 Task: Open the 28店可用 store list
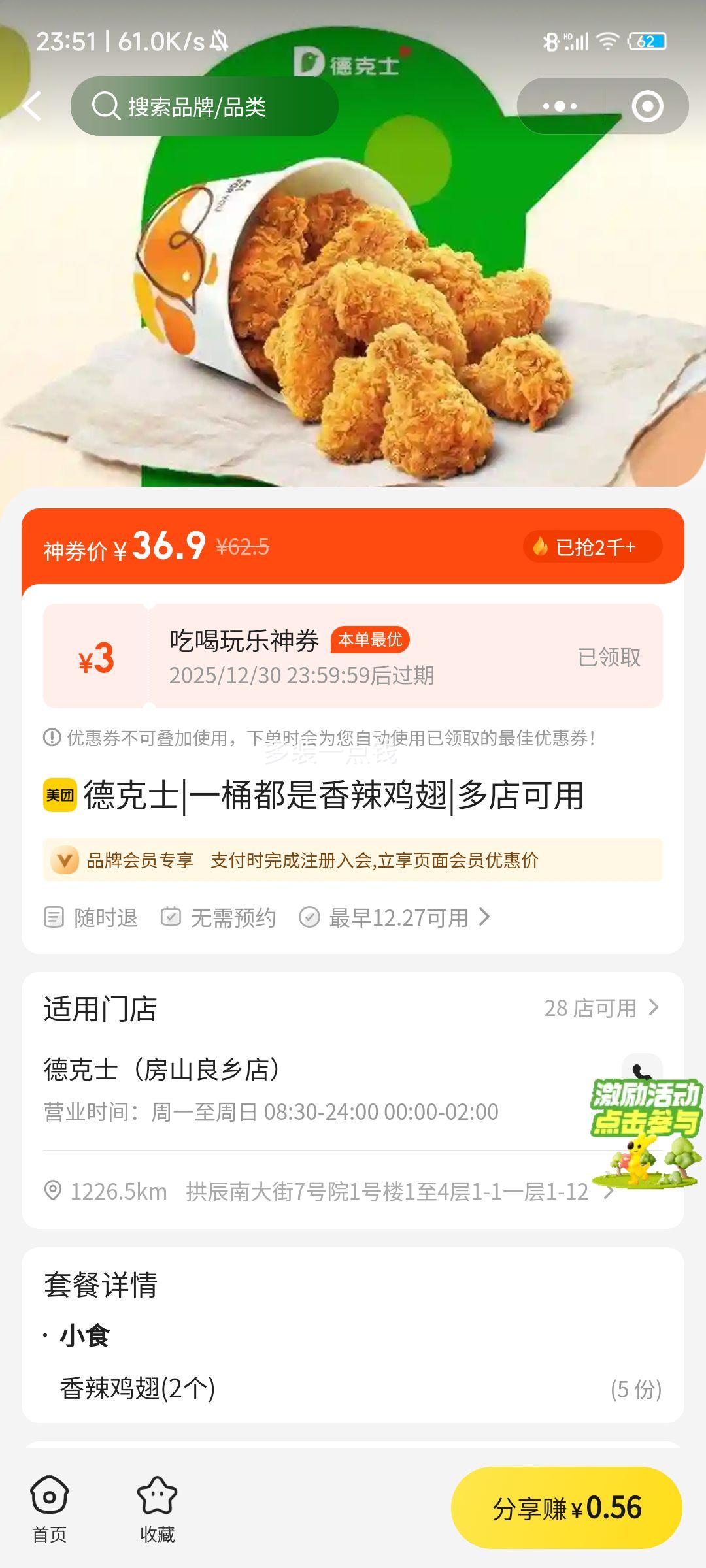coord(601,1008)
